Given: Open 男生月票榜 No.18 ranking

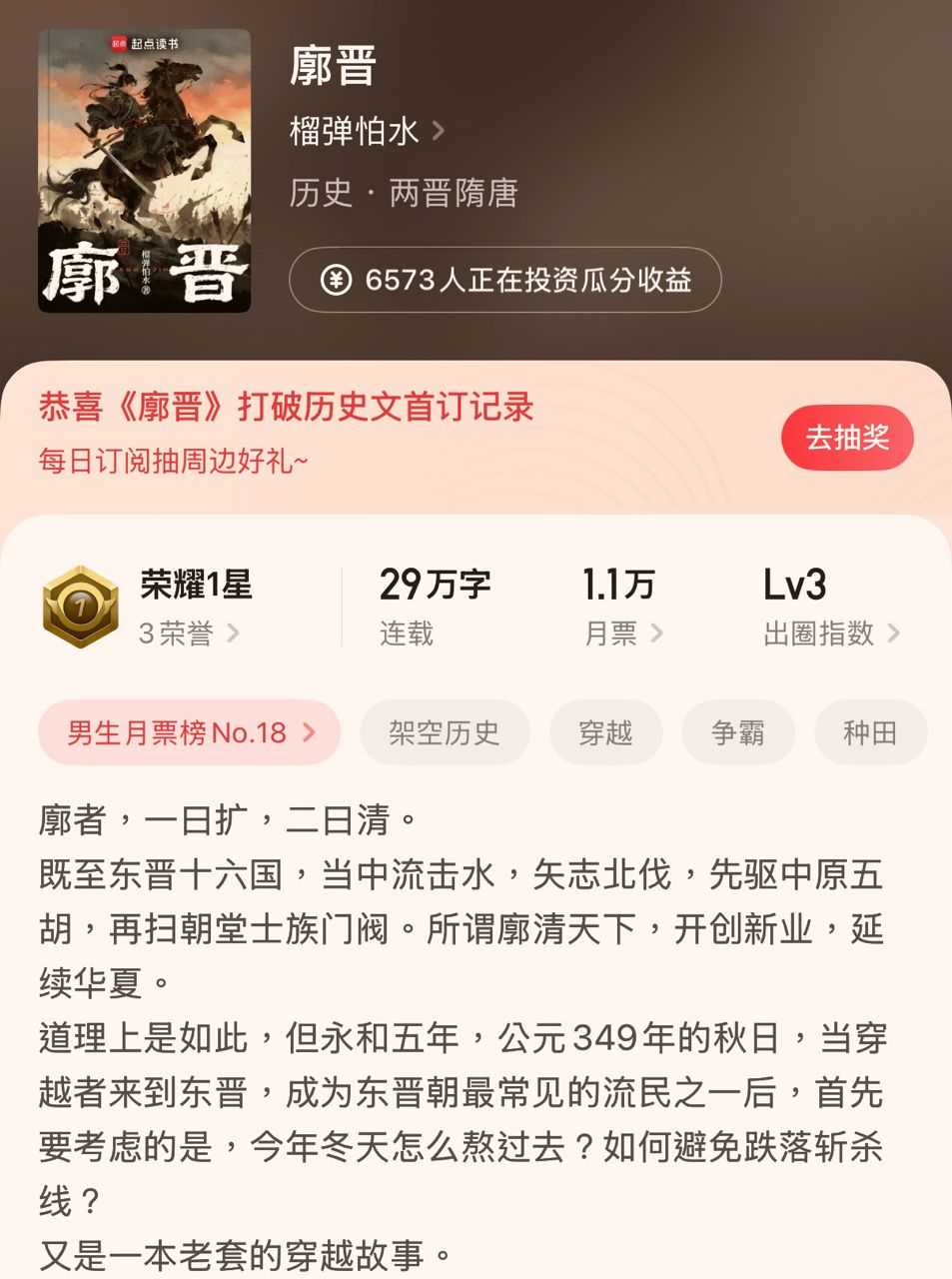Looking at the screenshot, I should 190,732.
